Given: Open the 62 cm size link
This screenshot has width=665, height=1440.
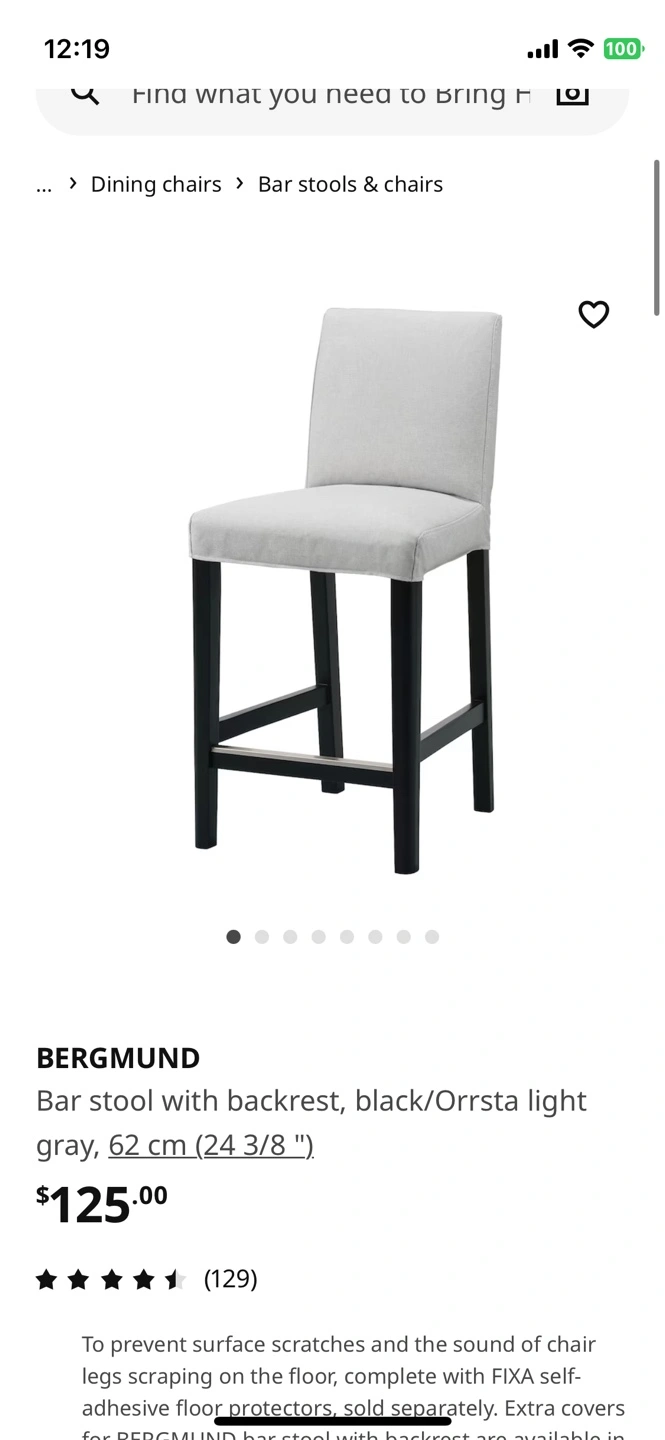Looking at the screenshot, I should 211,1145.
